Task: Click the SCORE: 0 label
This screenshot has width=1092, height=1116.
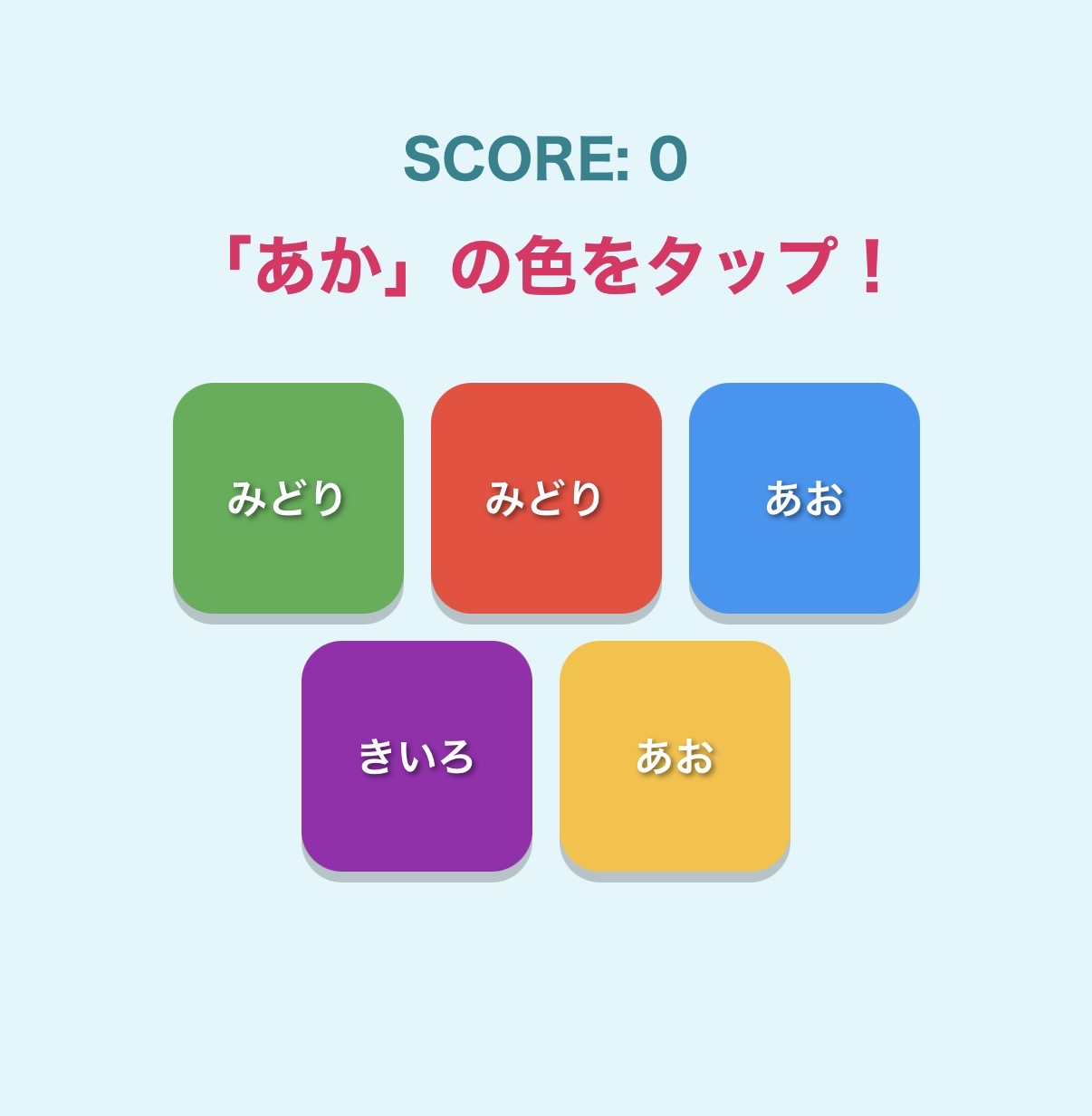Action: coord(545,161)
